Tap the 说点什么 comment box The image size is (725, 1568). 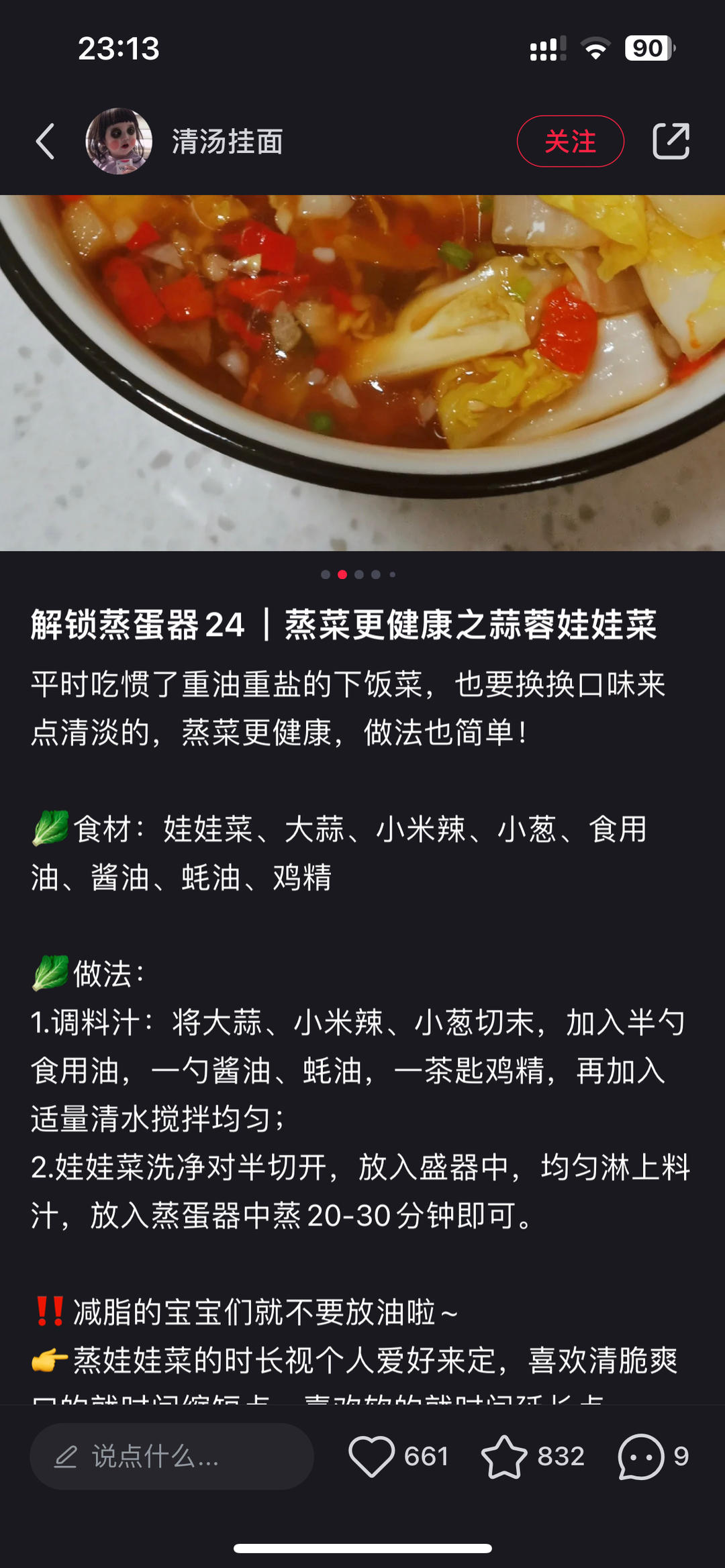pos(172,1457)
